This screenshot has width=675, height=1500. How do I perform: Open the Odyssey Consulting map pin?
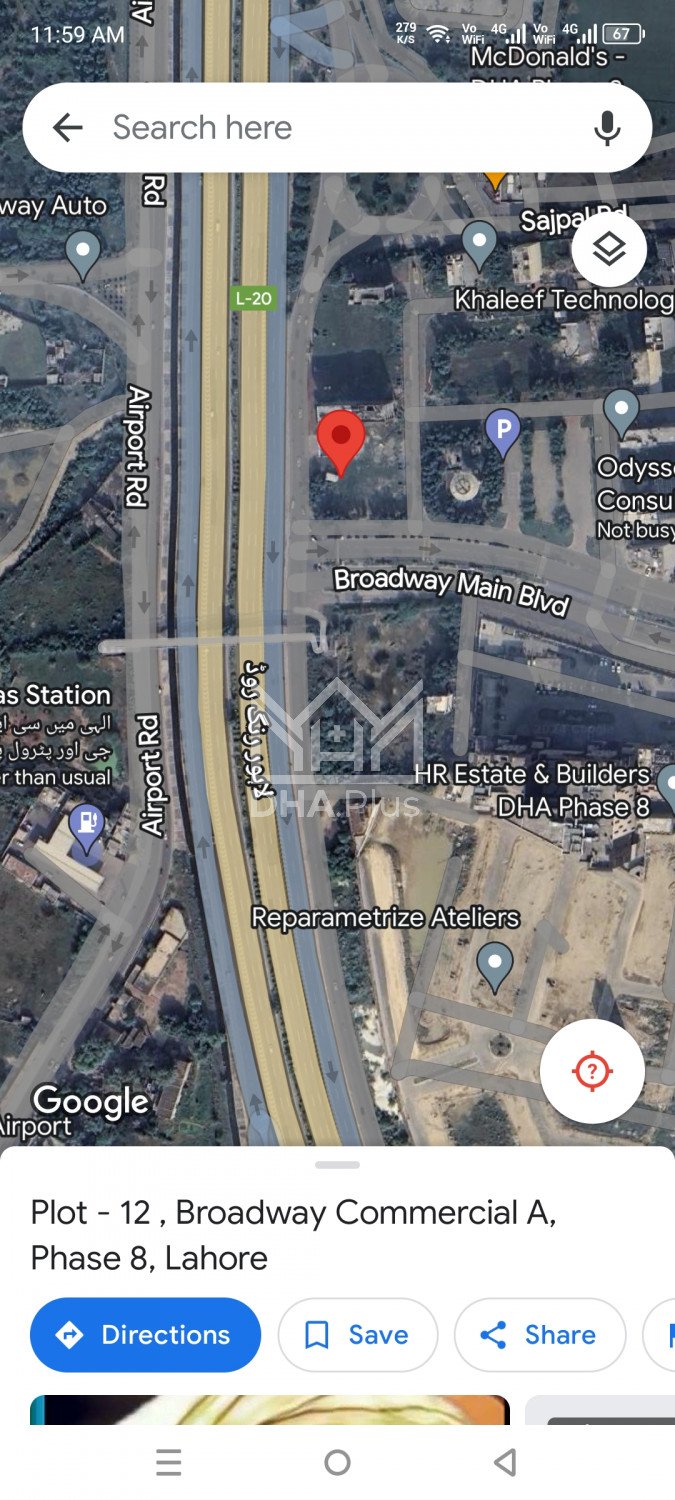tap(621, 411)
